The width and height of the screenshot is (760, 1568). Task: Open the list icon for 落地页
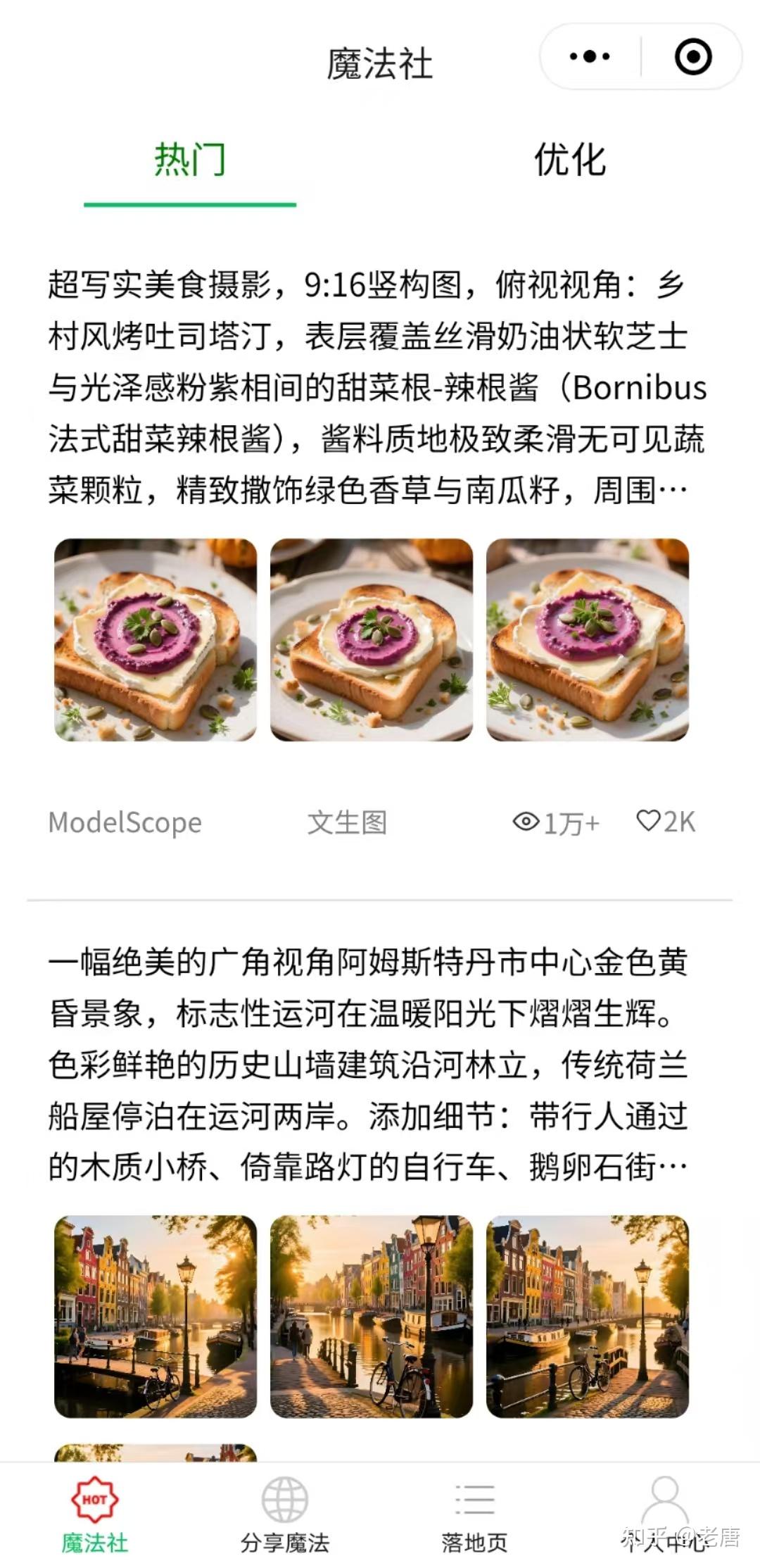(475, 1500)
